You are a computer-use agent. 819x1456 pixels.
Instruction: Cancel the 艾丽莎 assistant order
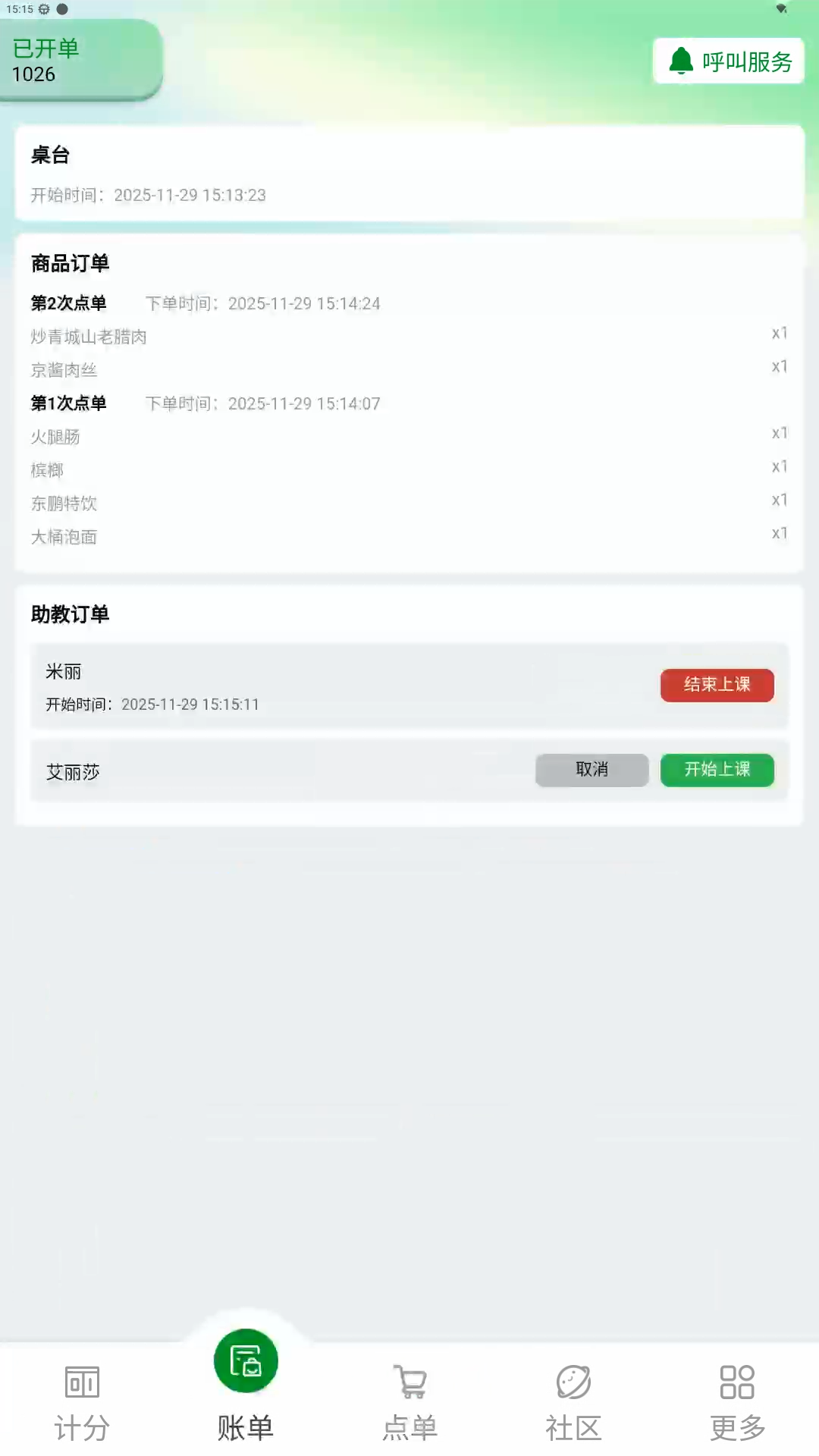click(591, 770)
